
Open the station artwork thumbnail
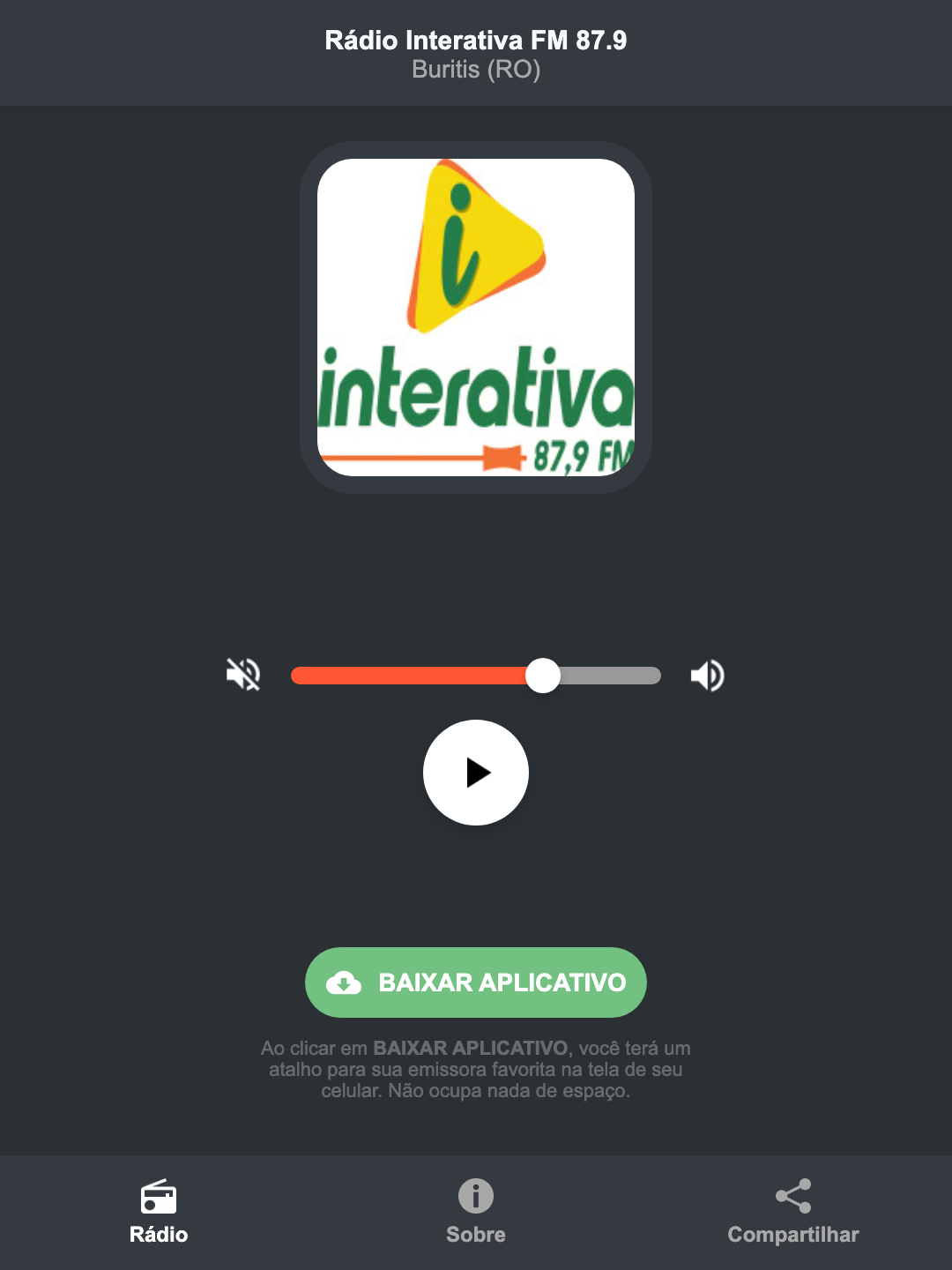point(475,315)
